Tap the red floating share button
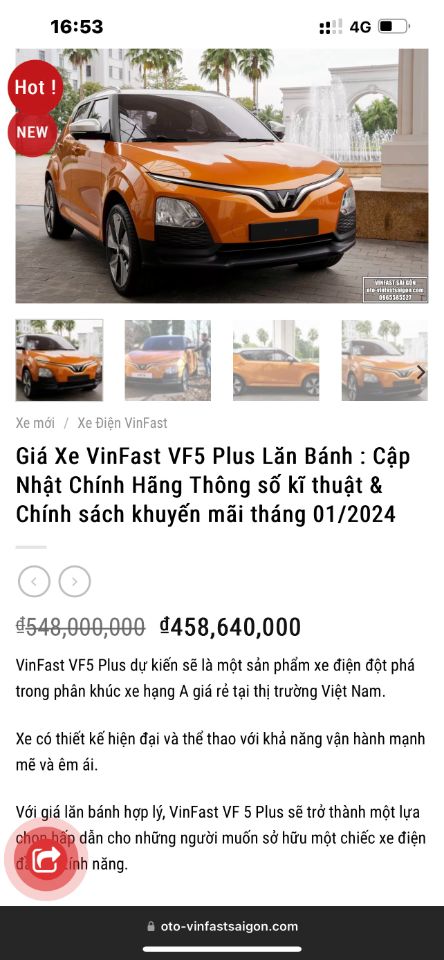 (x=46, y=860)
